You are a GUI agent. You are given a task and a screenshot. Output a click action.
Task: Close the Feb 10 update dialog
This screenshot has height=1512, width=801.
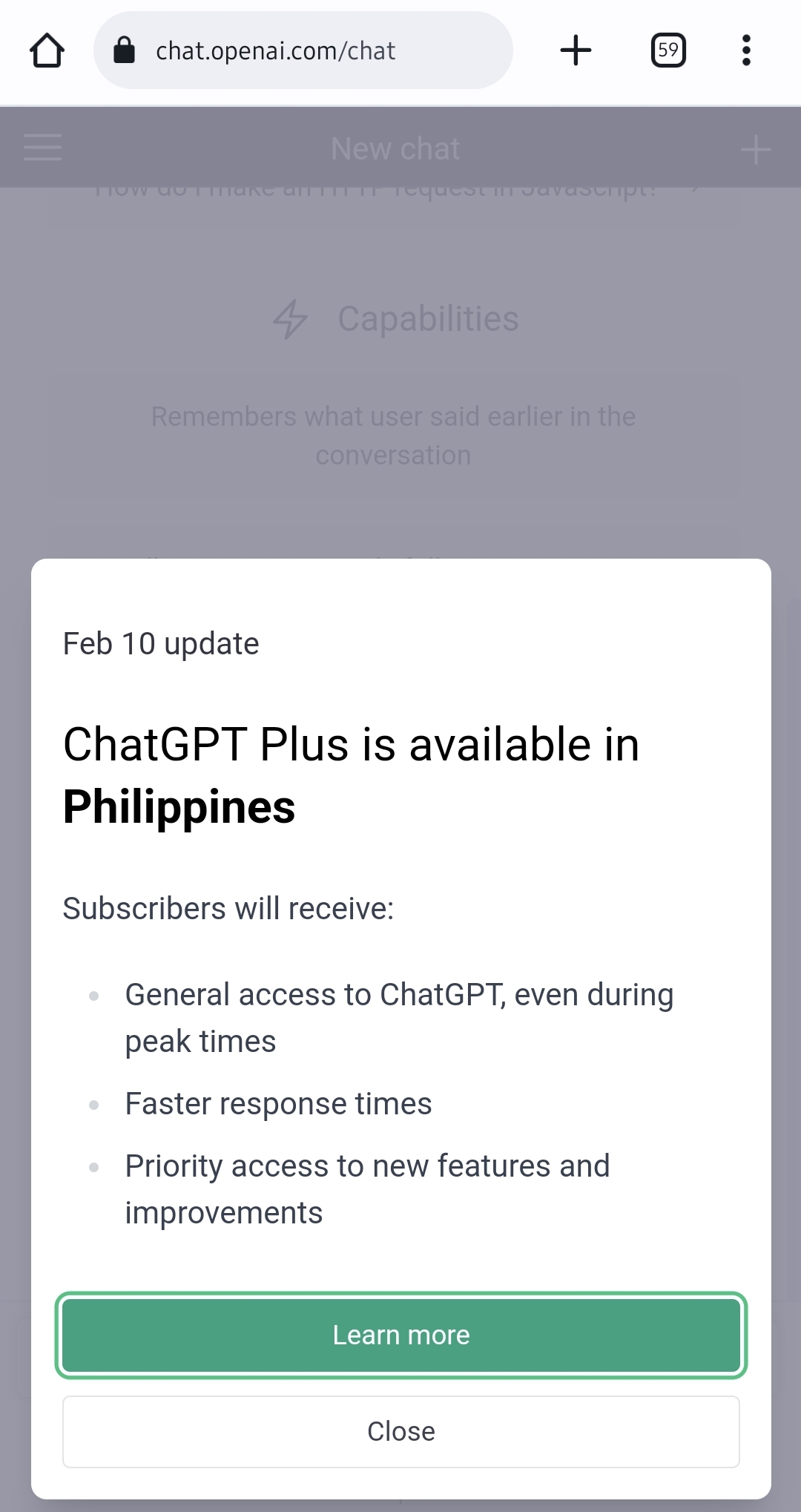coord(400,1432)
